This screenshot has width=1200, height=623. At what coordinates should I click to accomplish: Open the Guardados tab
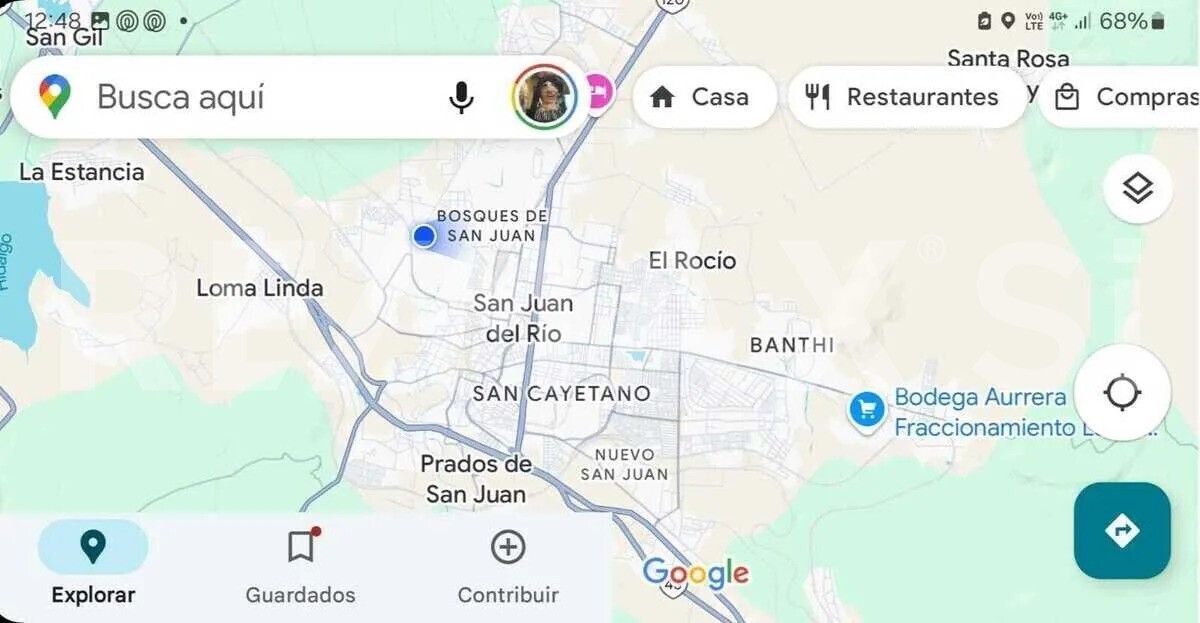(x=301, y=565)
